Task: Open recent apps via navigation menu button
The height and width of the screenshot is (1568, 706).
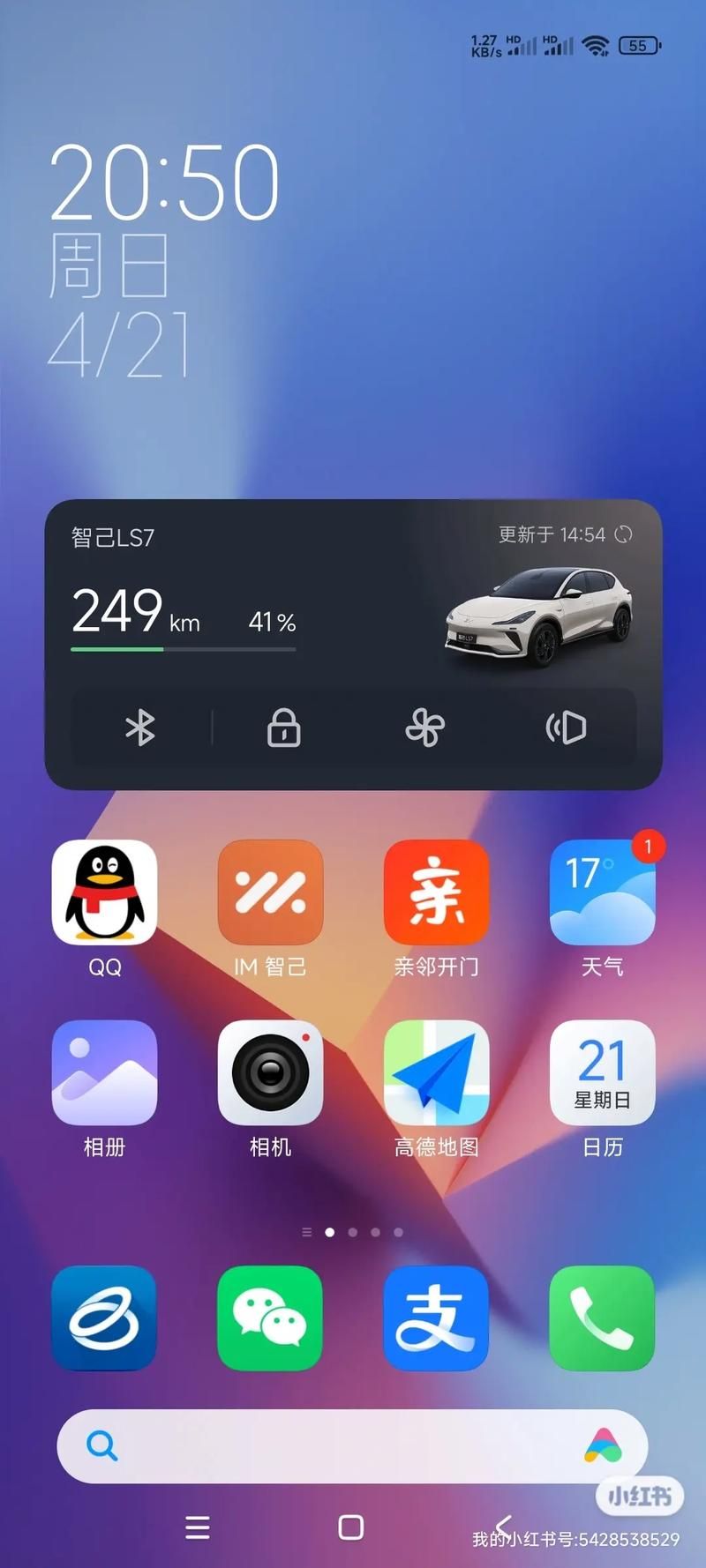Action: (198, 1527)
